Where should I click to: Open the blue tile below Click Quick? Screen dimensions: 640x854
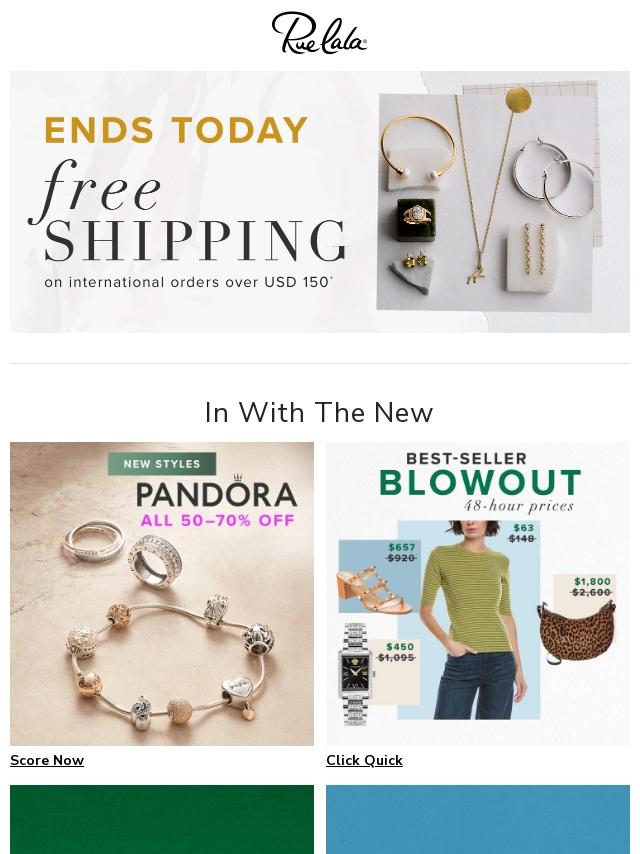pyautogui.click(x=478, y=819)
